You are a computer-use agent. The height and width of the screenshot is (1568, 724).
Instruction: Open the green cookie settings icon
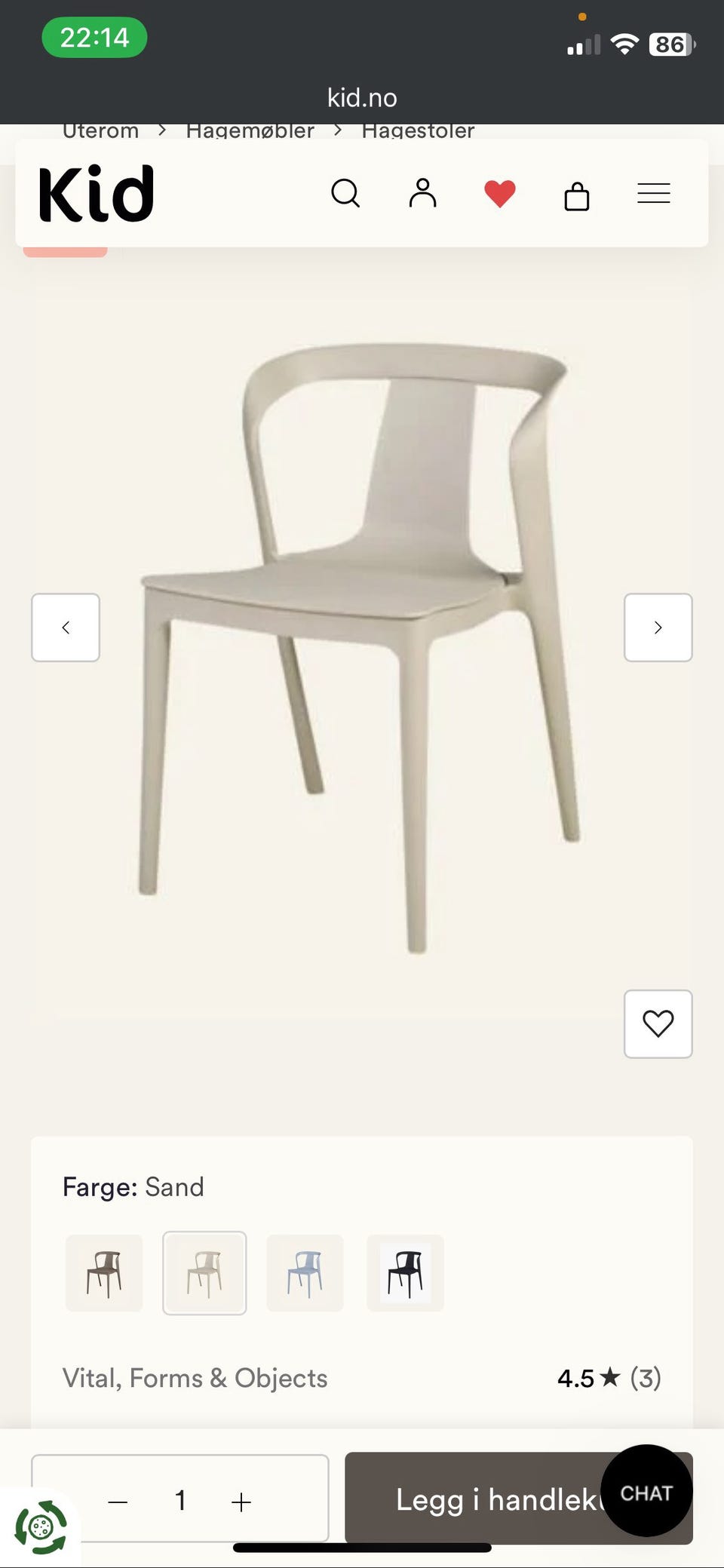point(41,1527)
